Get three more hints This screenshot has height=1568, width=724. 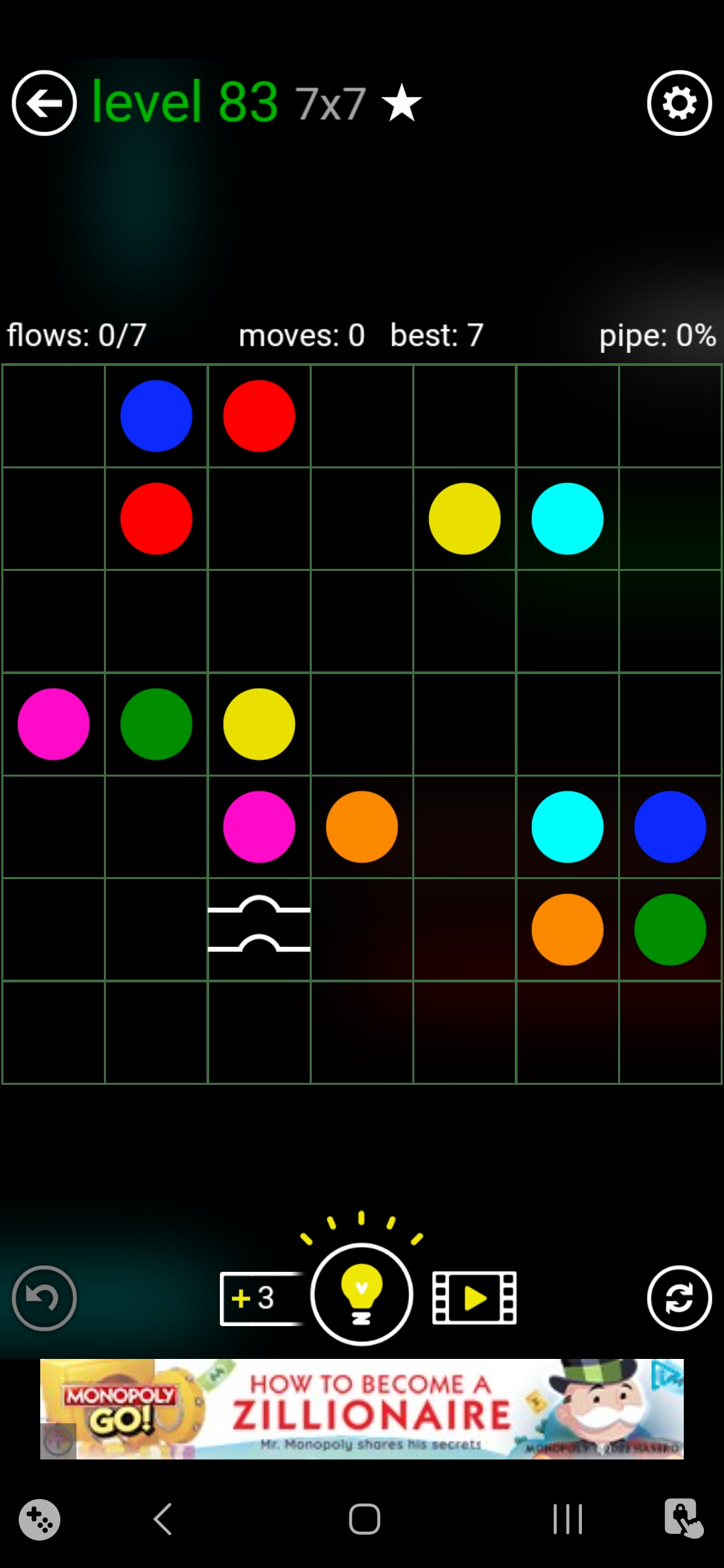[x=261, y=1298]
